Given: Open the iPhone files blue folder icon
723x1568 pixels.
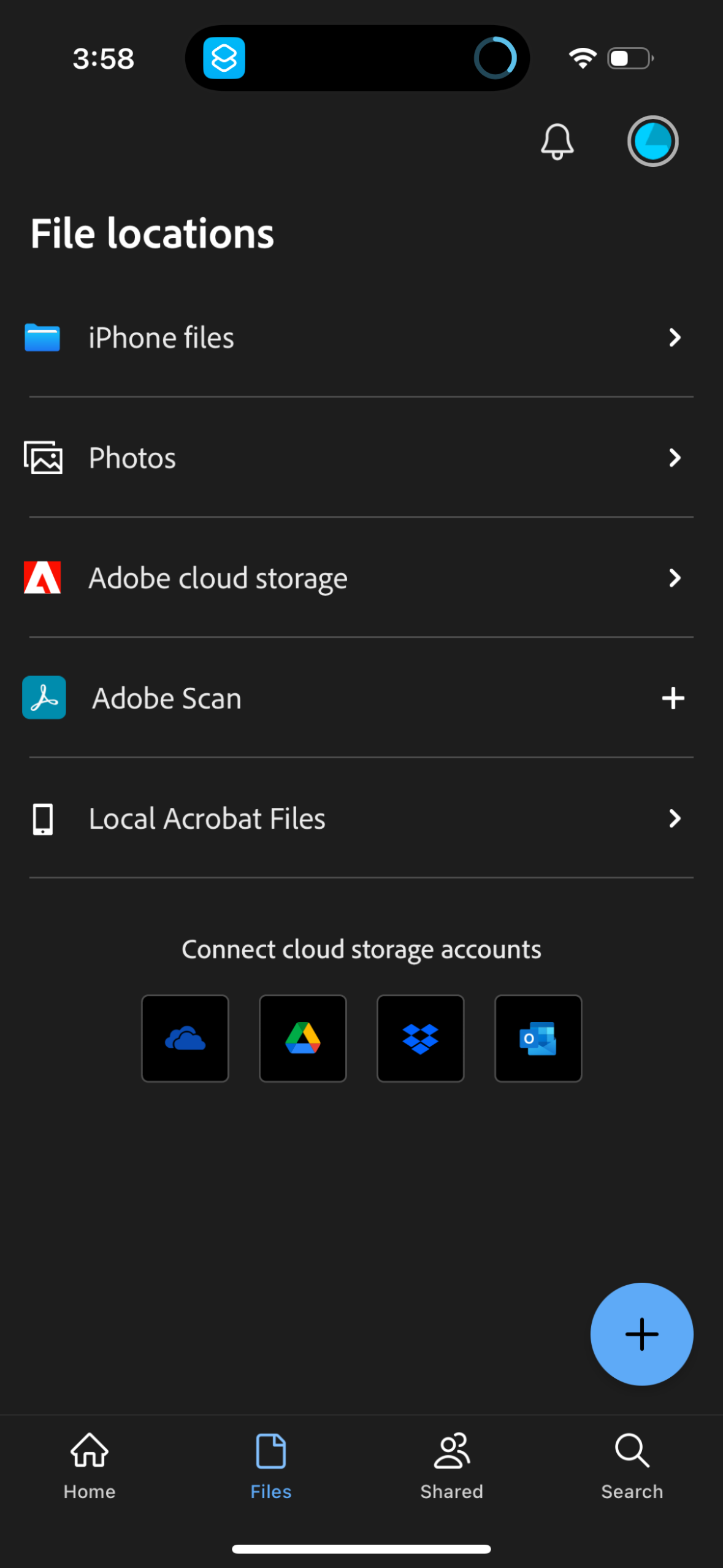Looking at the screenshot, I should point(41,337).
